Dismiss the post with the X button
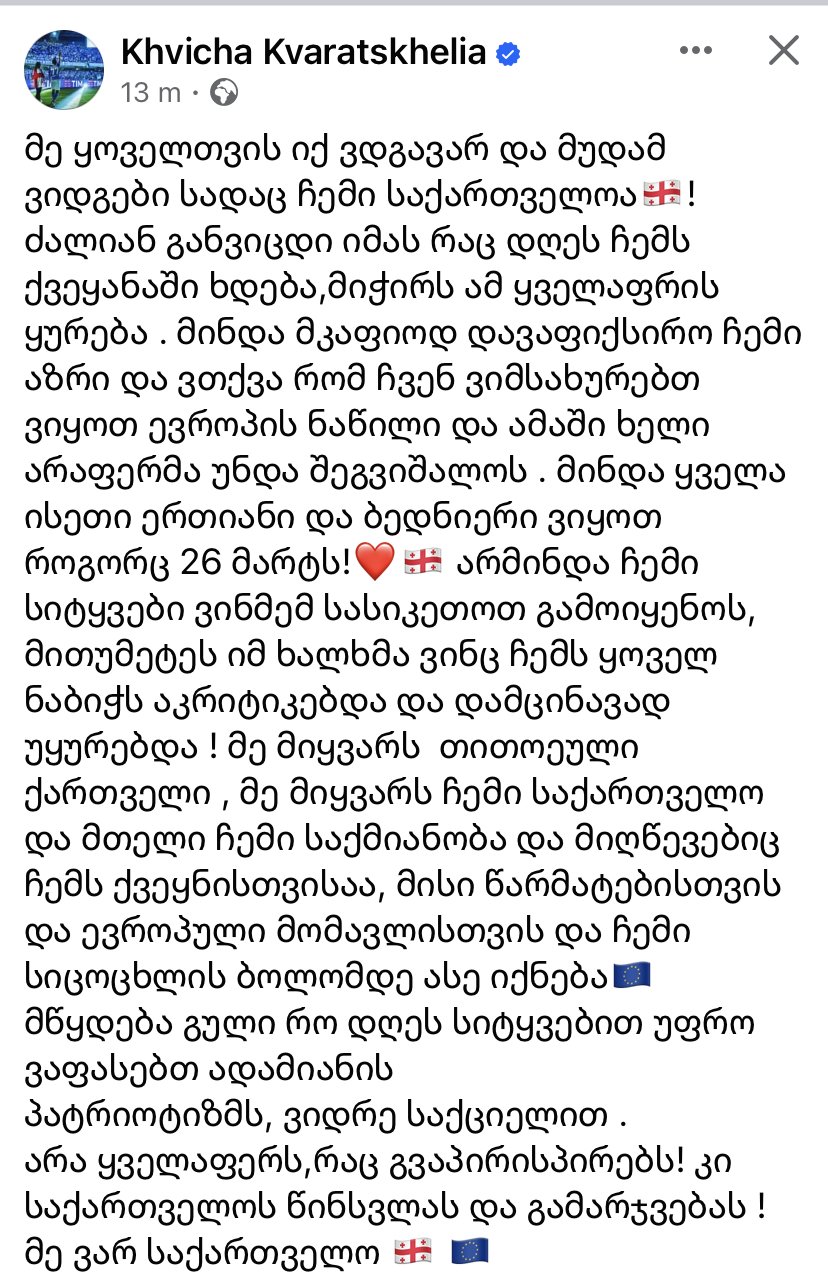Viewport: 828px width, 1279px height. tap(782, 50)
